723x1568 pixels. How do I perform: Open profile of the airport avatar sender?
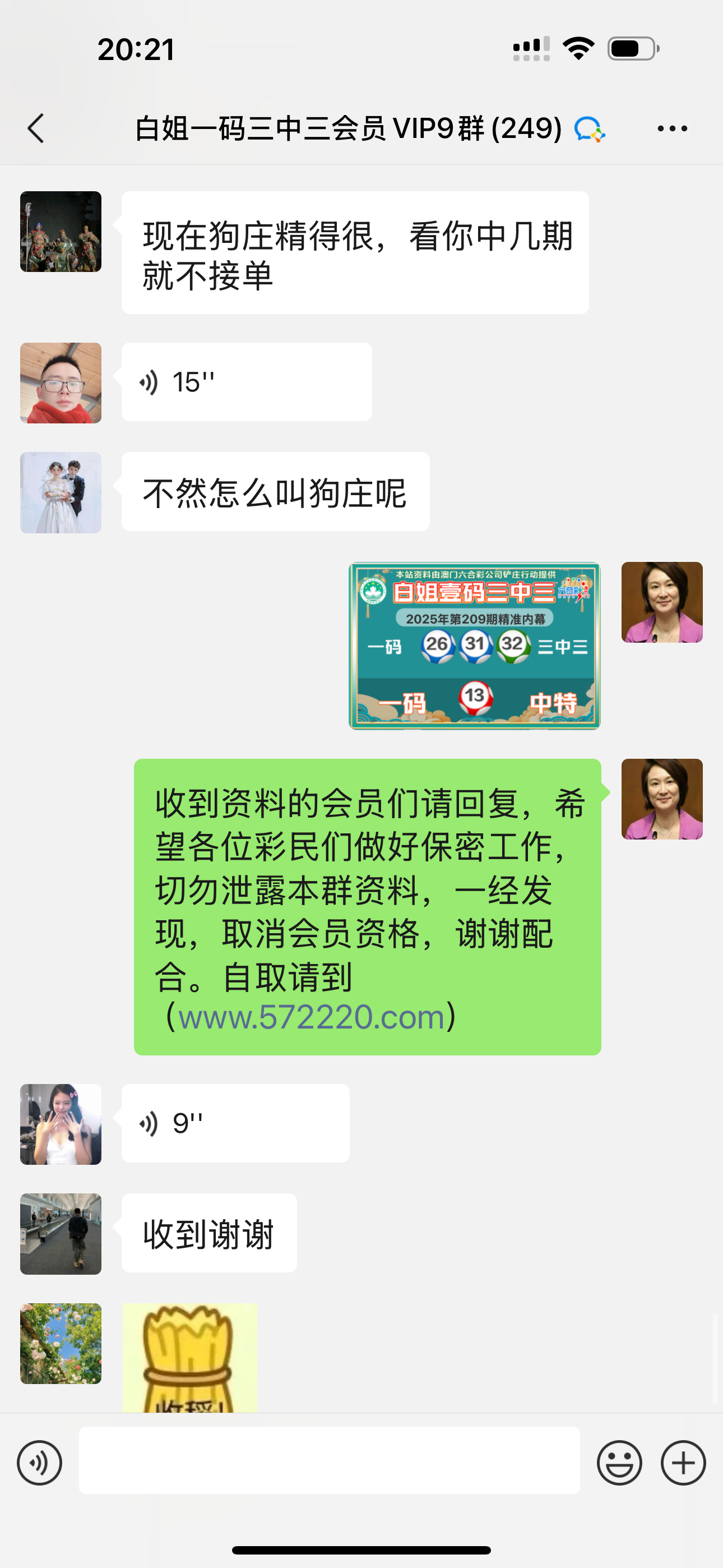(61, 1234)
